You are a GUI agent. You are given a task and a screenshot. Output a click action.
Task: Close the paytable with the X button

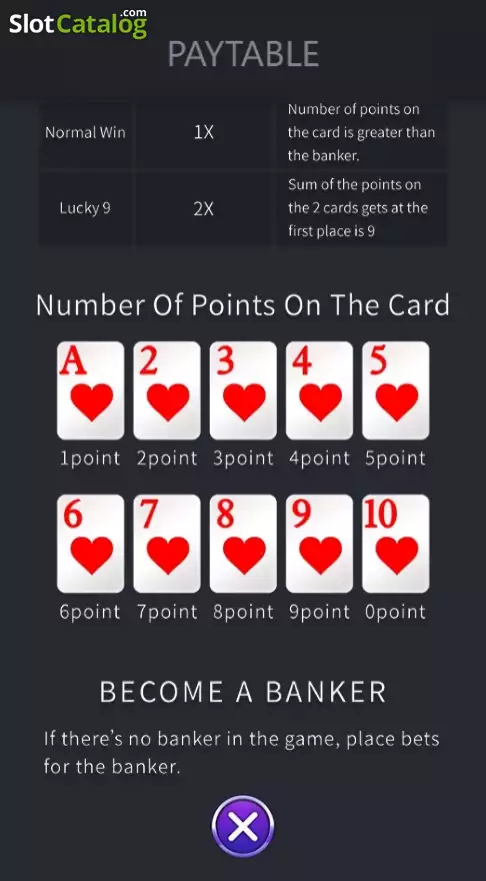click(243, 826)
